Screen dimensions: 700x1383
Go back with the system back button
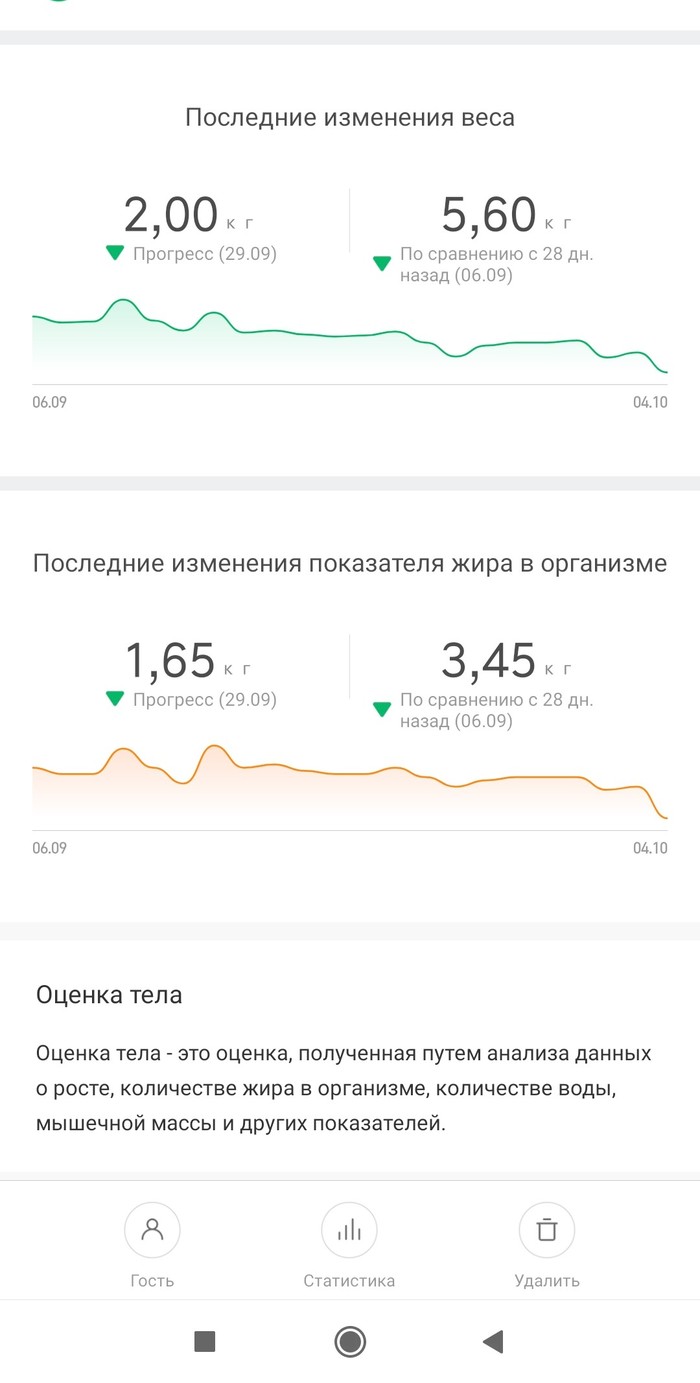[493, 1341]
